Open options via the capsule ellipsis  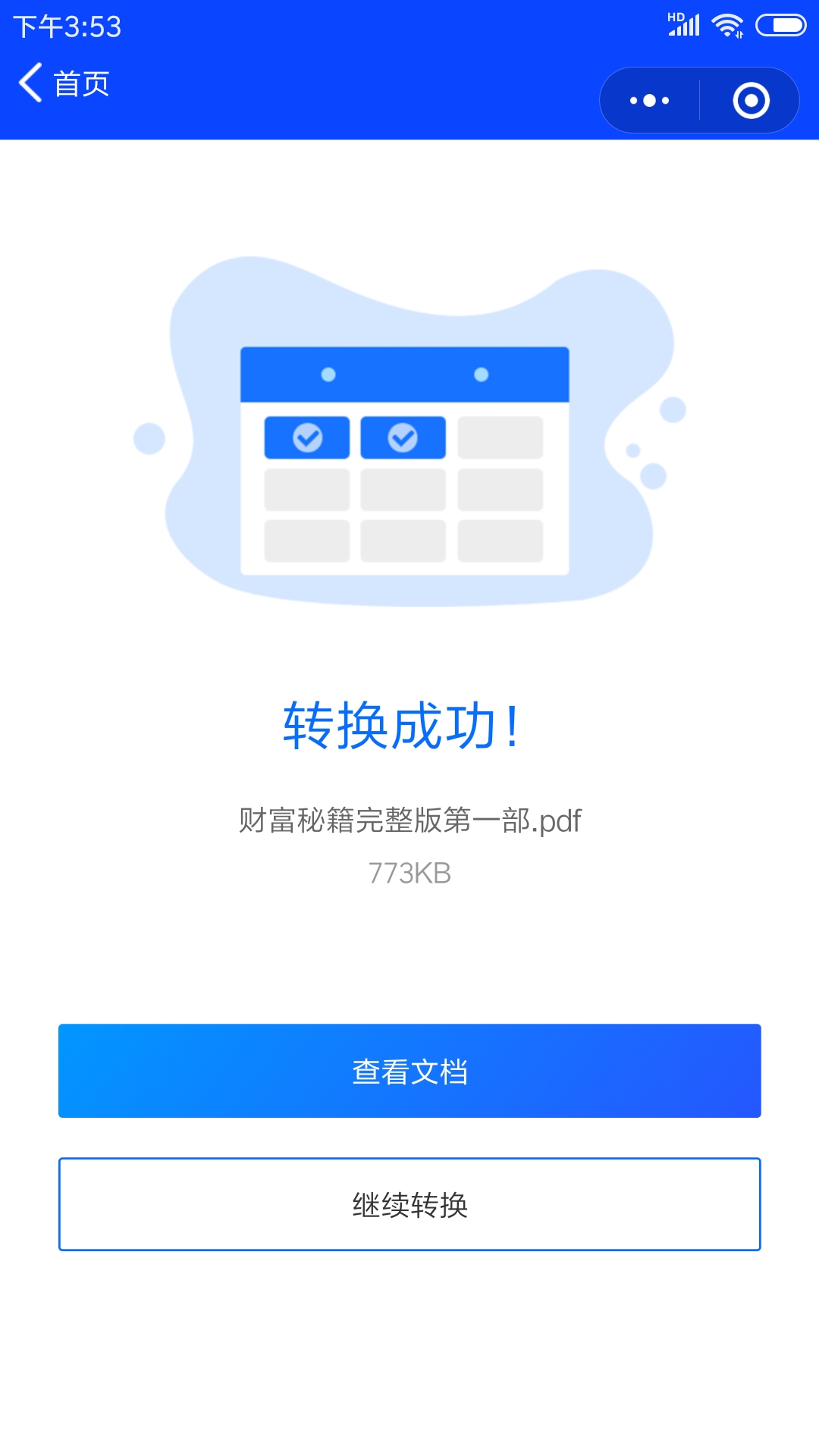point(648,99)
